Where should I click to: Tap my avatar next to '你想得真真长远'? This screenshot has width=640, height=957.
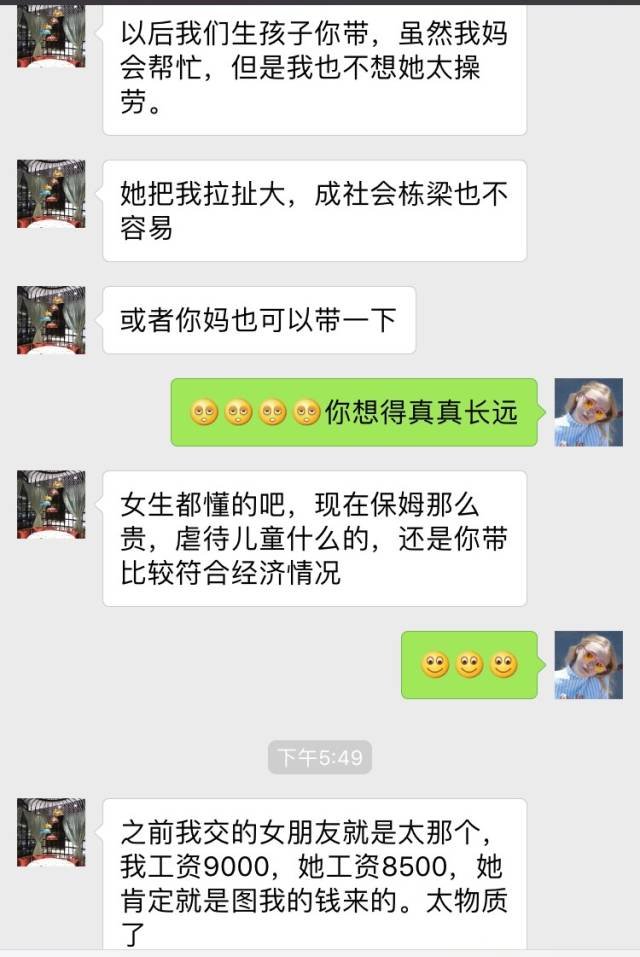pos(589,412)
